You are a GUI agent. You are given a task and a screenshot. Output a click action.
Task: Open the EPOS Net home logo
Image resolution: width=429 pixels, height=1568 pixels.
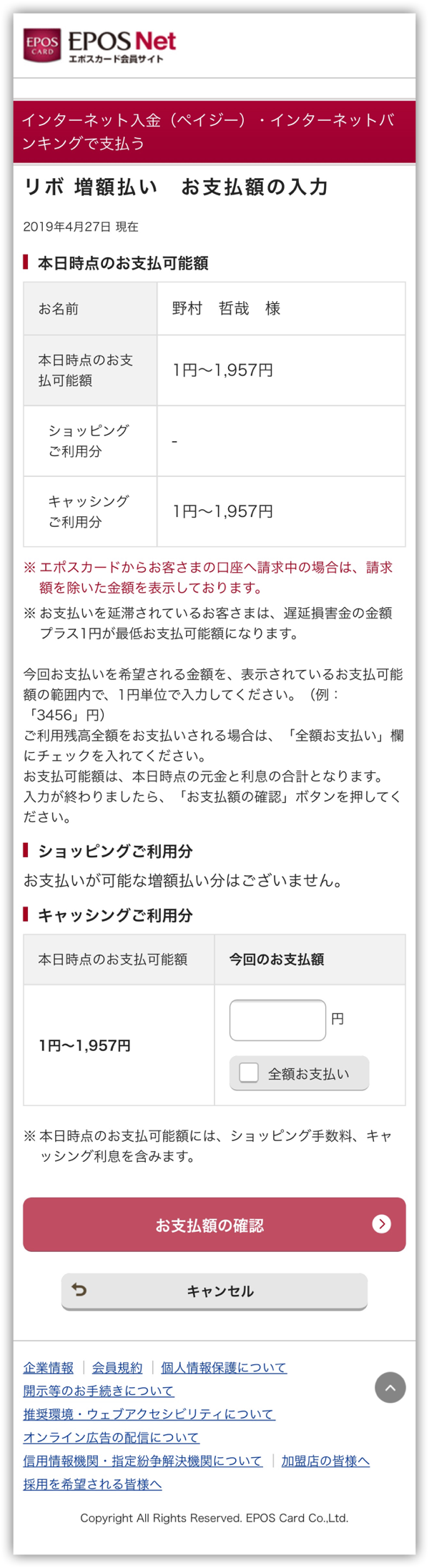pos(100,46)
